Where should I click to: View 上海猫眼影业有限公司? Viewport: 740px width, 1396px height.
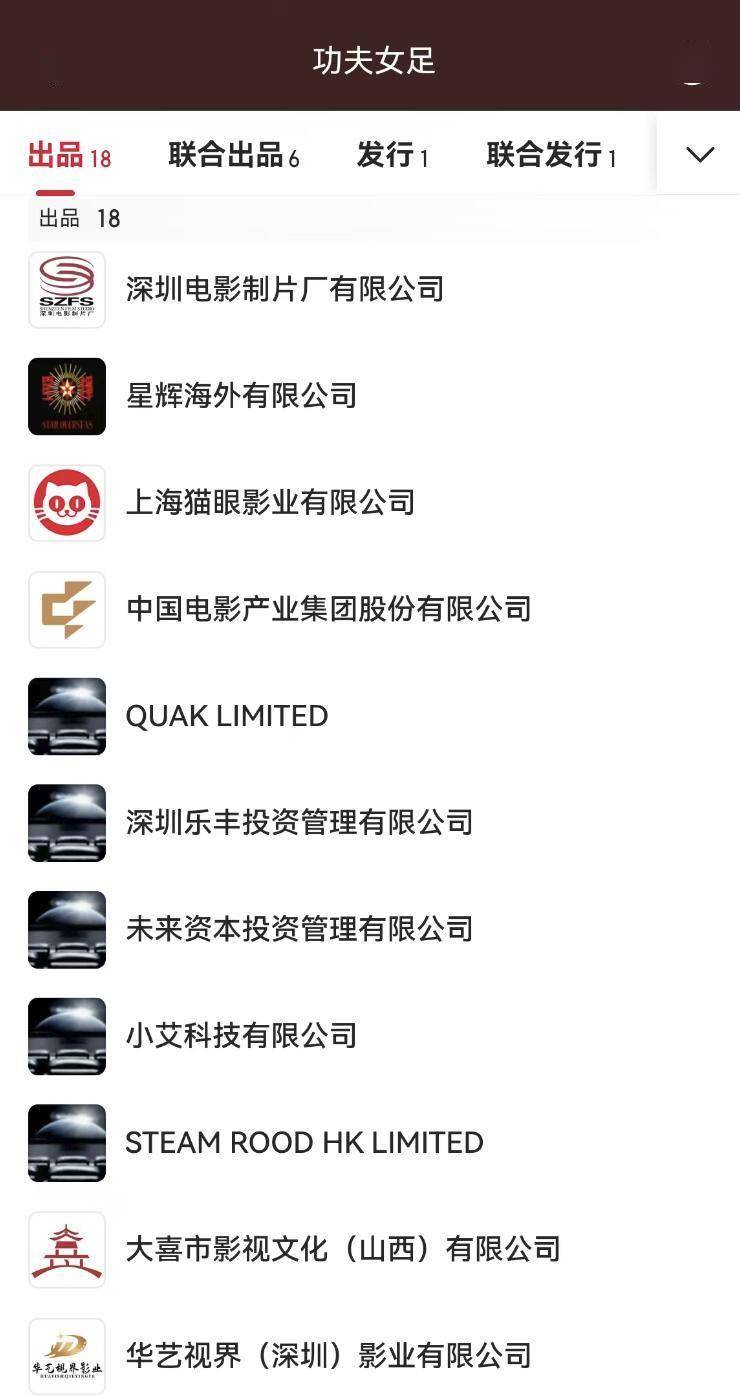(x=370, y=503)
